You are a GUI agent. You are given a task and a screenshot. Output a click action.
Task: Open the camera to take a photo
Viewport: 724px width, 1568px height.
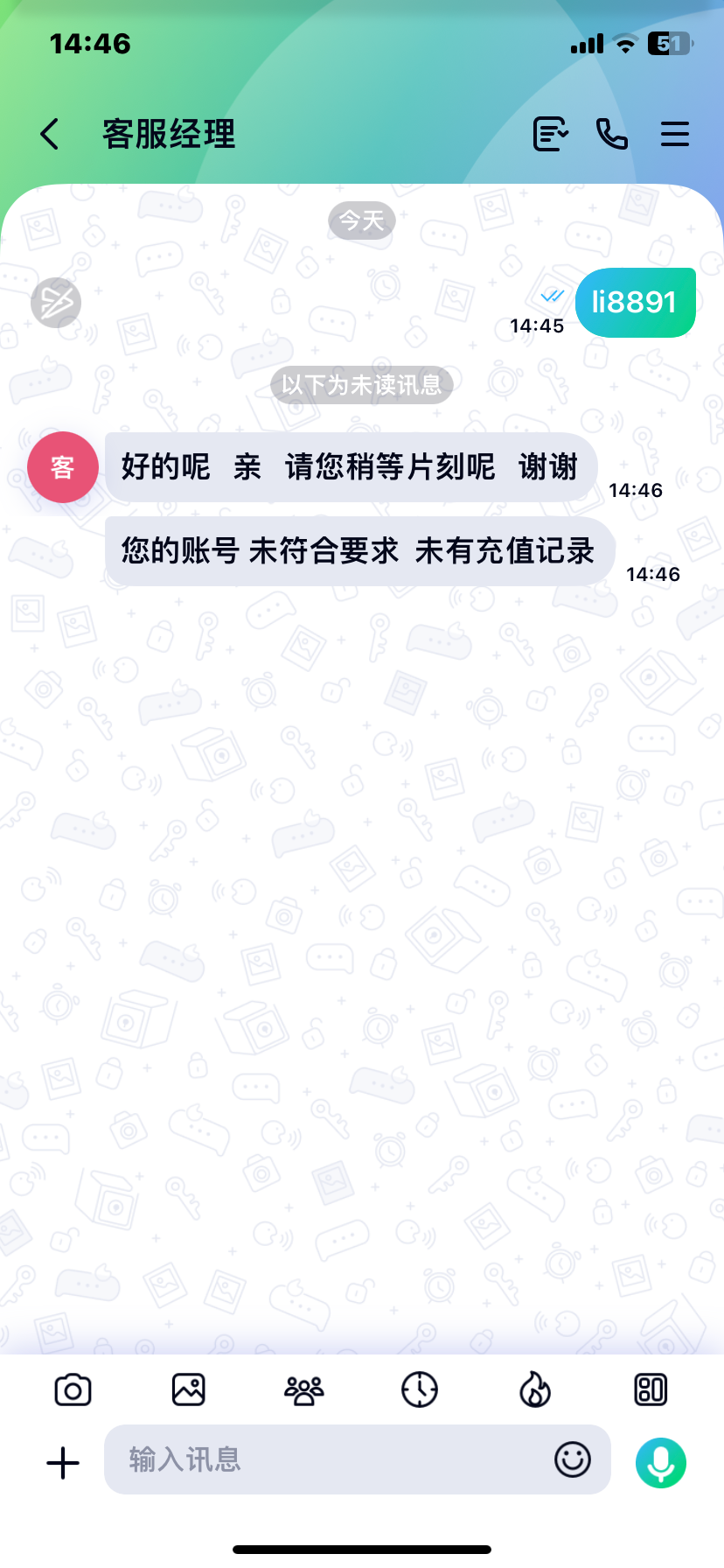click(x=73, y=1389)
